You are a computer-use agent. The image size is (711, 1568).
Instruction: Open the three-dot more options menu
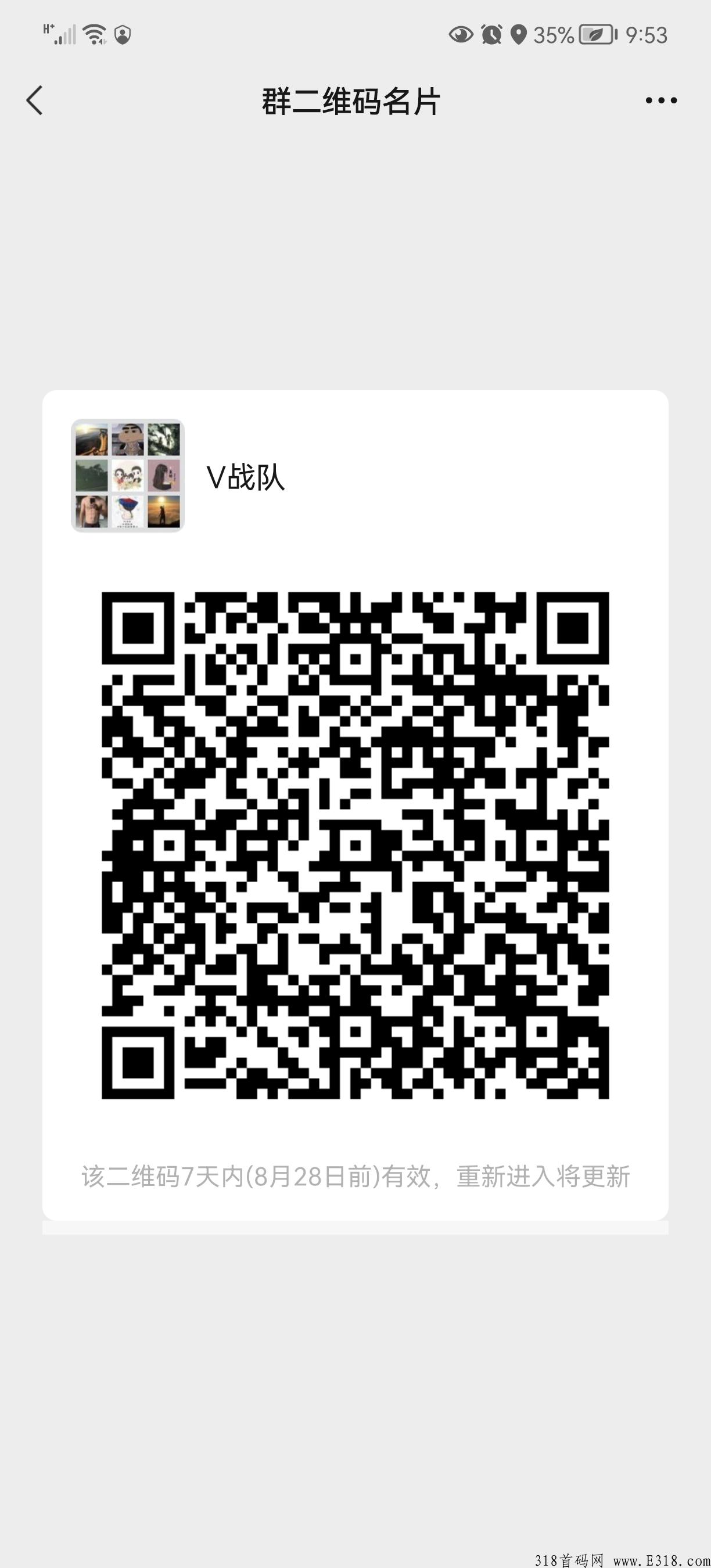[661, 100]
